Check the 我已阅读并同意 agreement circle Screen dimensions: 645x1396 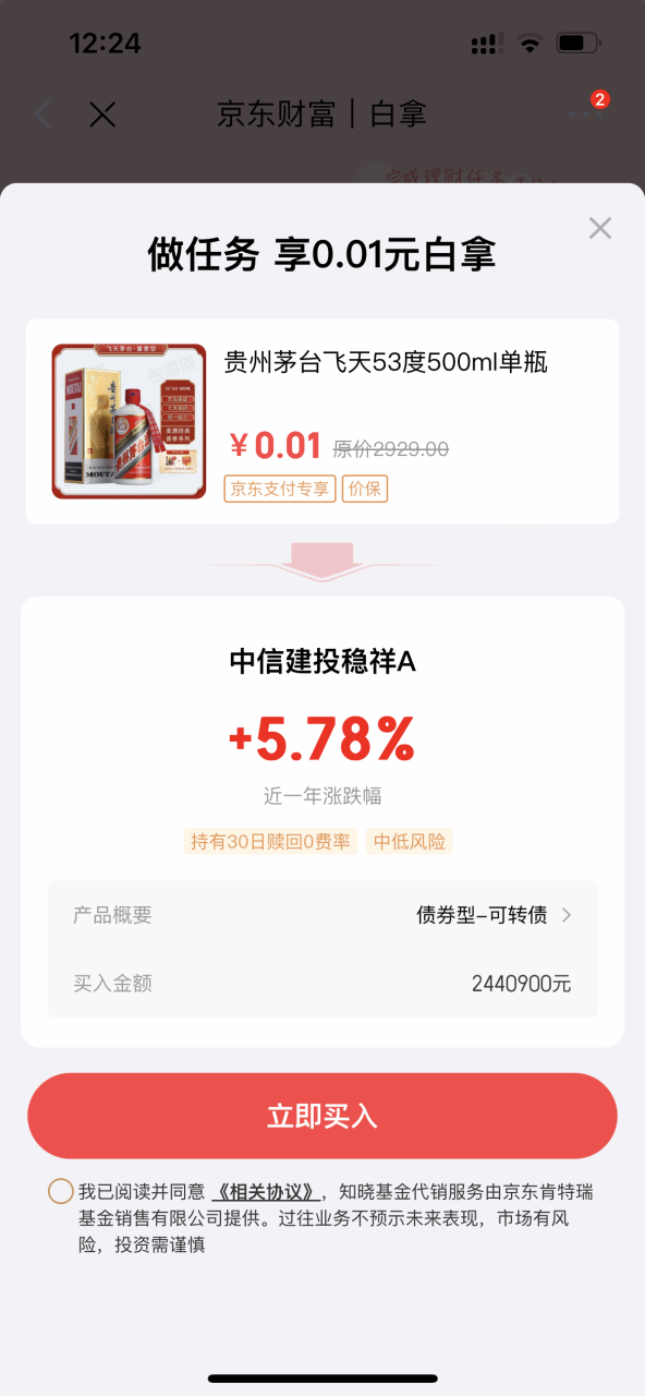point(60,1191)
